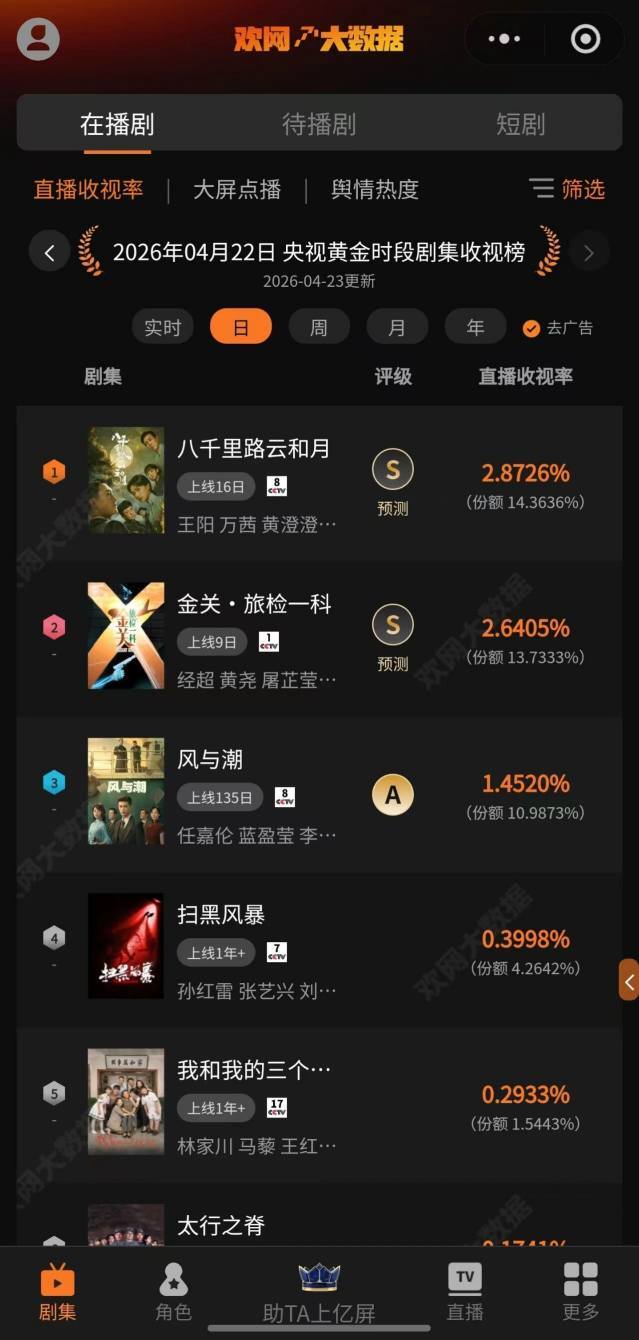
Task: Open the drama 扫黑风暴
Action: click(x=221, y=914)
